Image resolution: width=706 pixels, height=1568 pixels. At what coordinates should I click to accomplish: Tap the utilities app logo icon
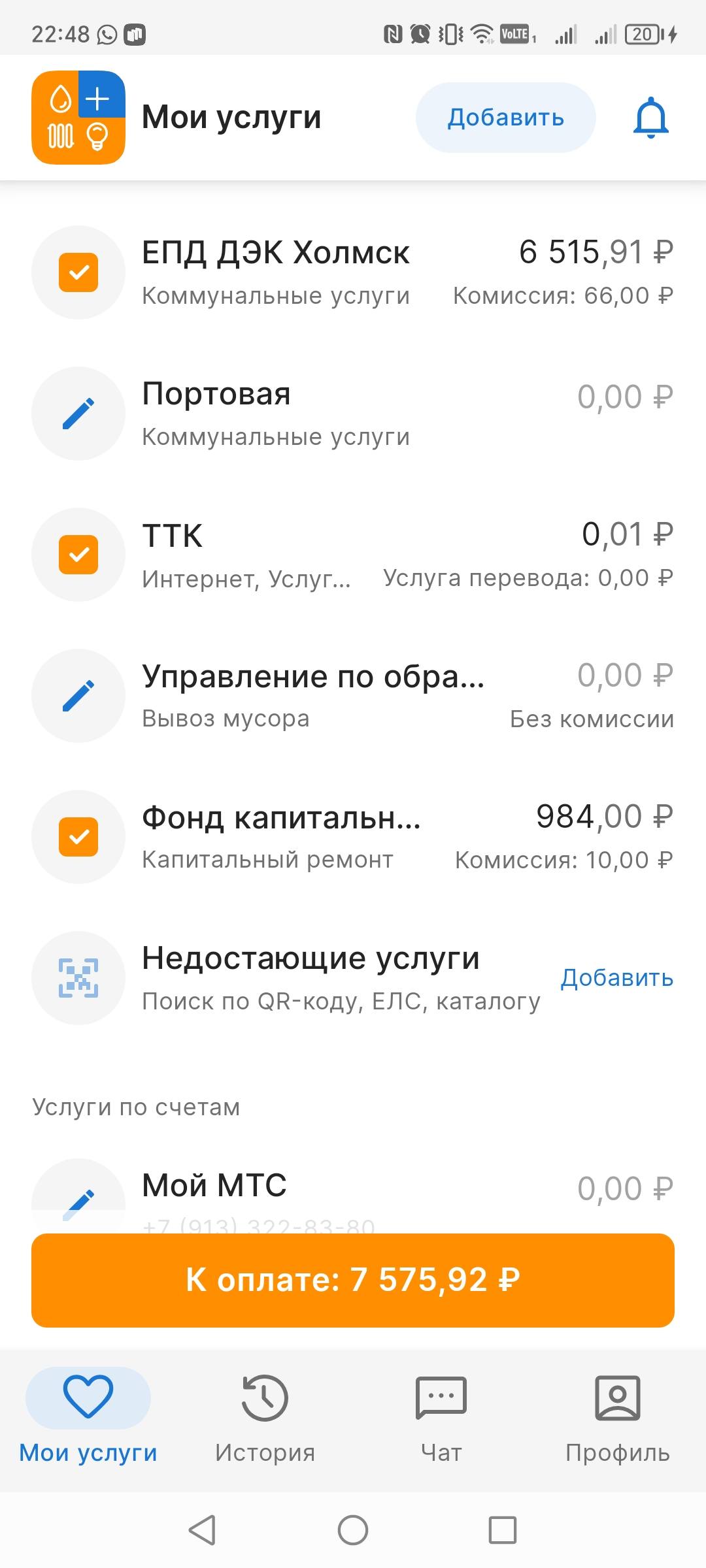tap(78, 117)
